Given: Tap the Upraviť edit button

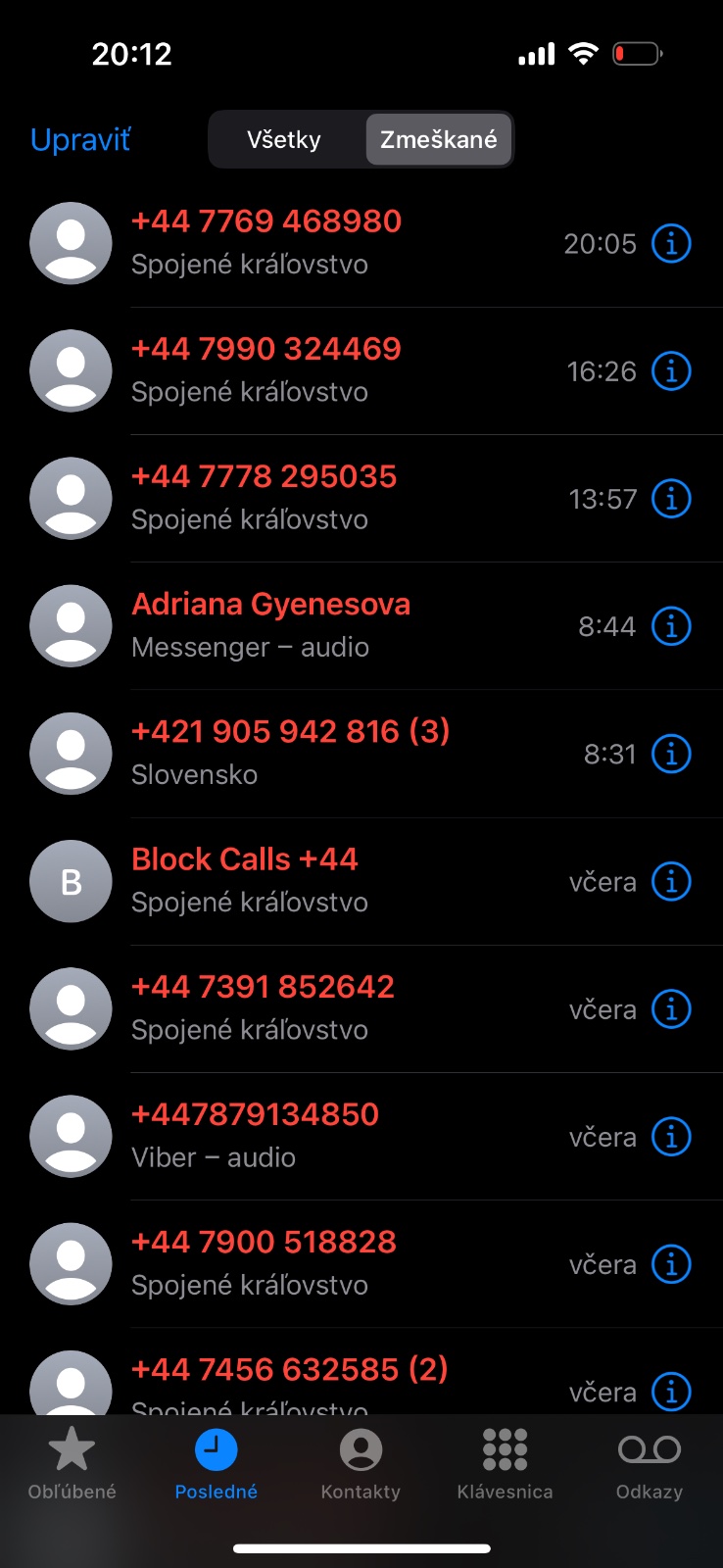Looking at the screenshot, I should pyautogui.click(x=80, y=140).
